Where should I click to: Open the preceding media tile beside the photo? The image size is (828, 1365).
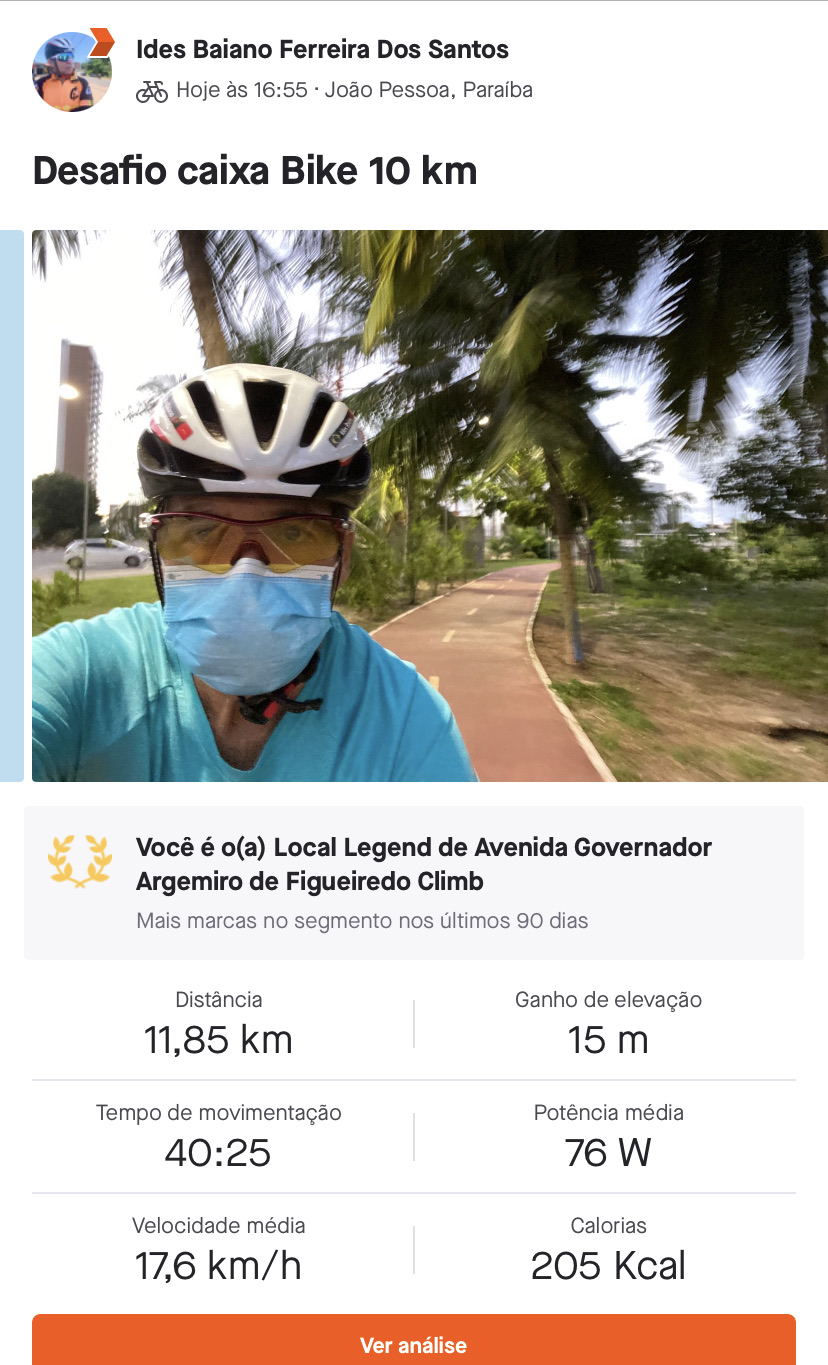pos(12,506)
